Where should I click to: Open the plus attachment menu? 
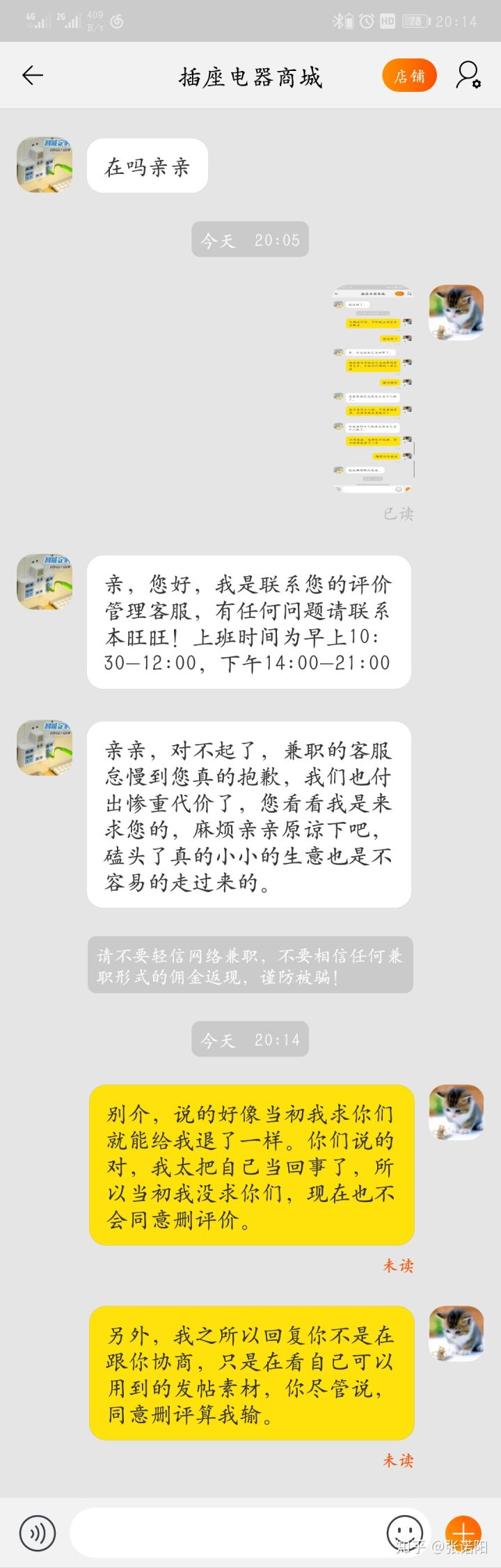tap(463, 1533)
